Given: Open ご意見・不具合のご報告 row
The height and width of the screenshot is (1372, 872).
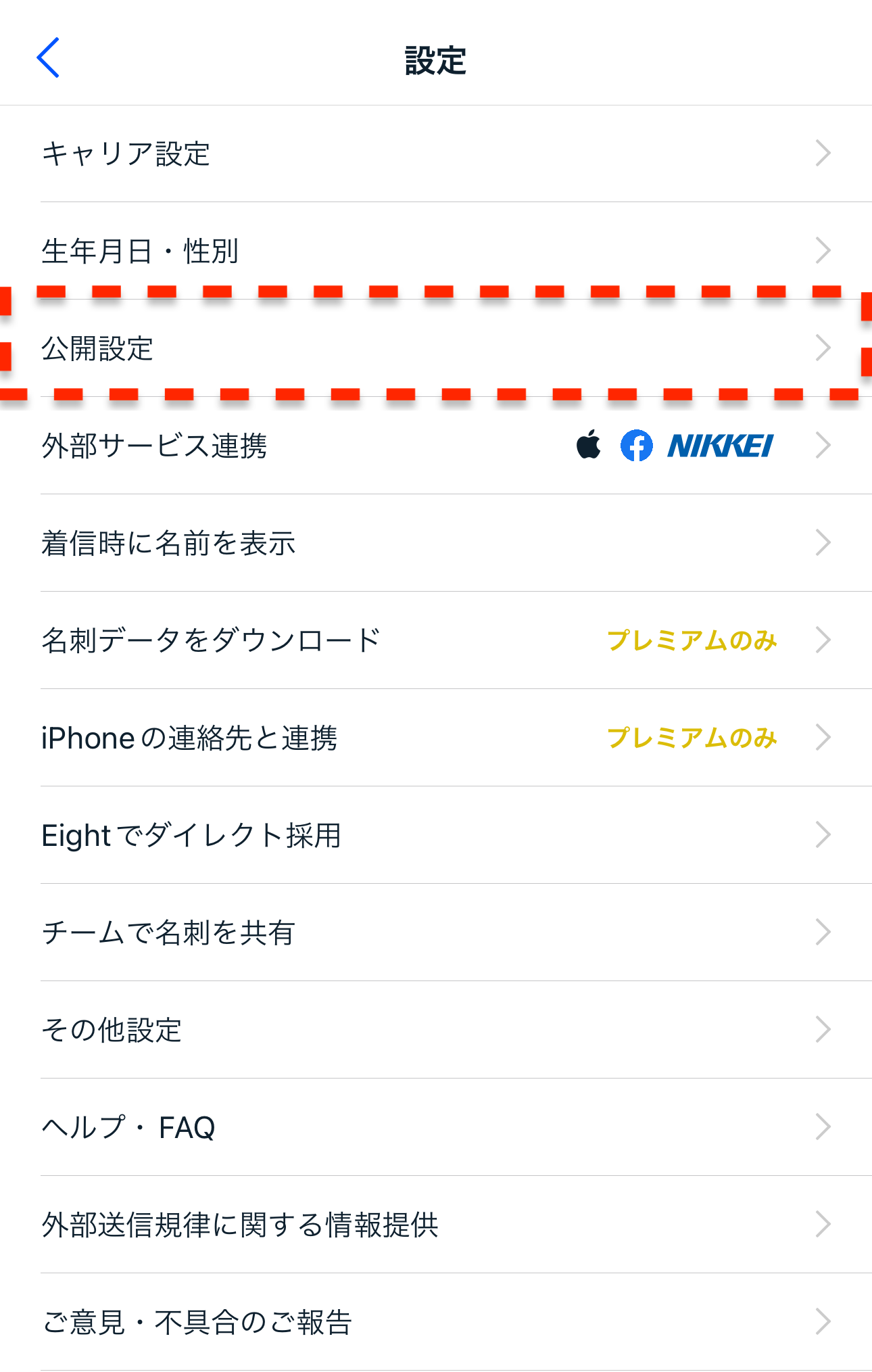Looking at the screenshot, I should [x=436, y=1323].
